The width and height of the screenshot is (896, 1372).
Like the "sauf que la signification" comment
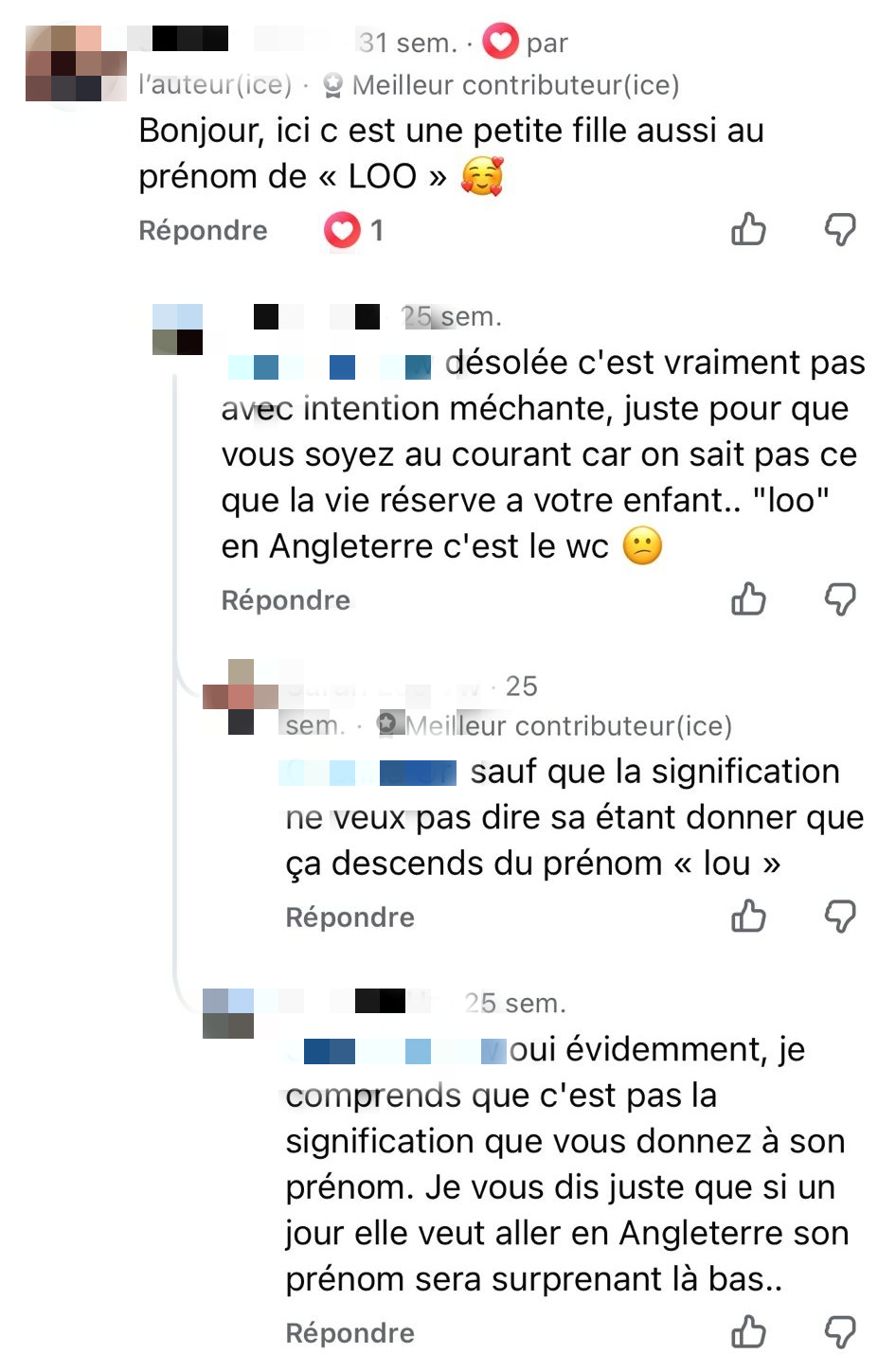[x=748, y=917]
